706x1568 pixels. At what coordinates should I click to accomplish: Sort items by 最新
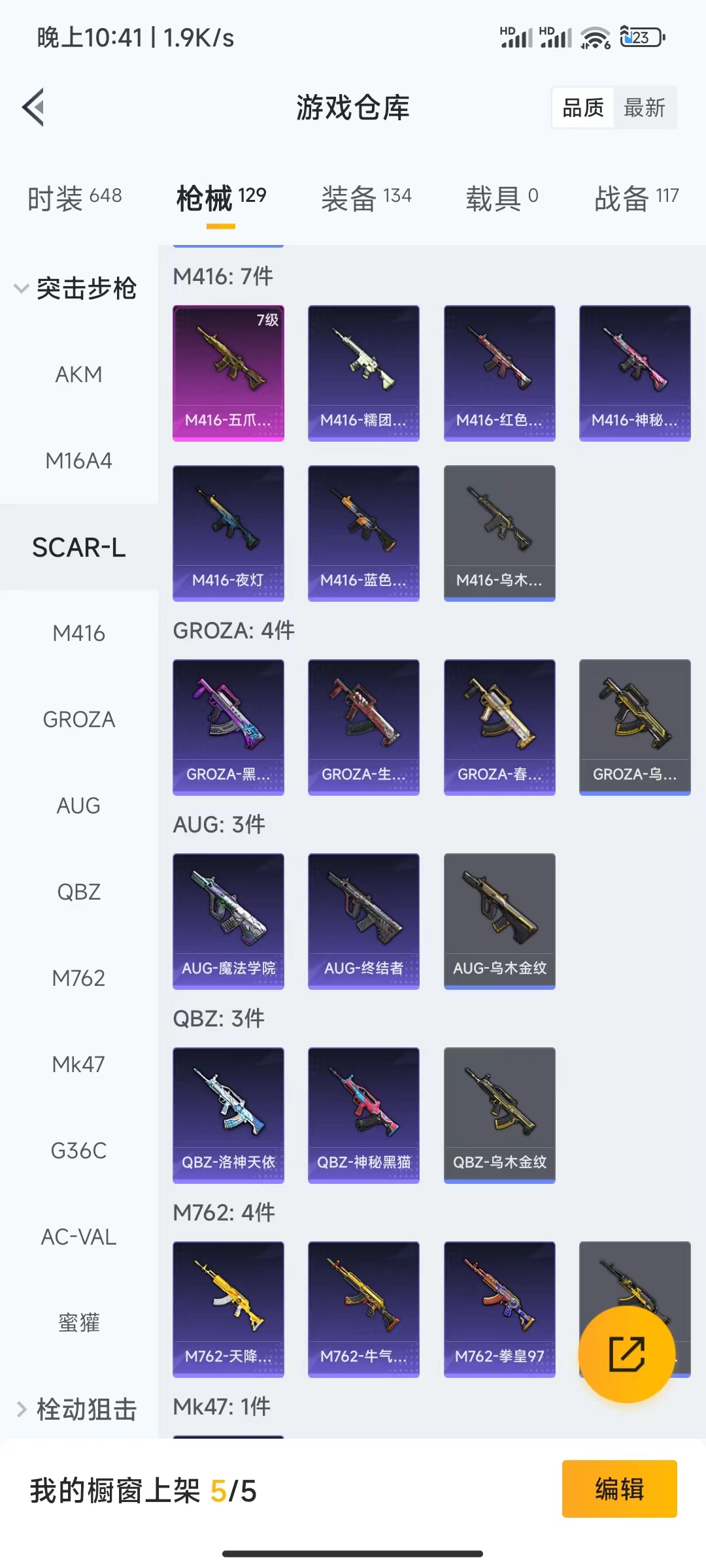645,108
